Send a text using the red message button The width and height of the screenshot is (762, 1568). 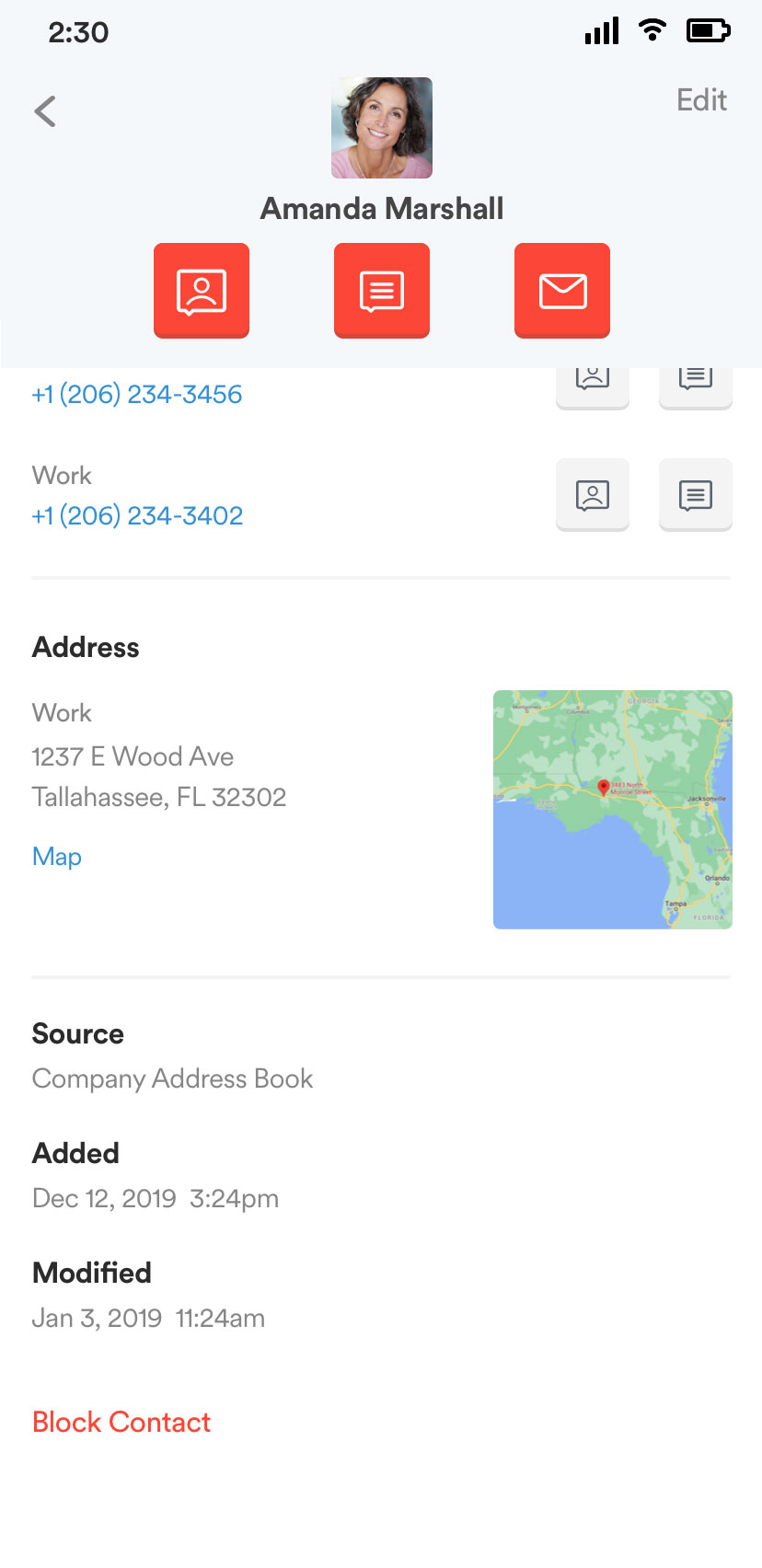point(382,291)
